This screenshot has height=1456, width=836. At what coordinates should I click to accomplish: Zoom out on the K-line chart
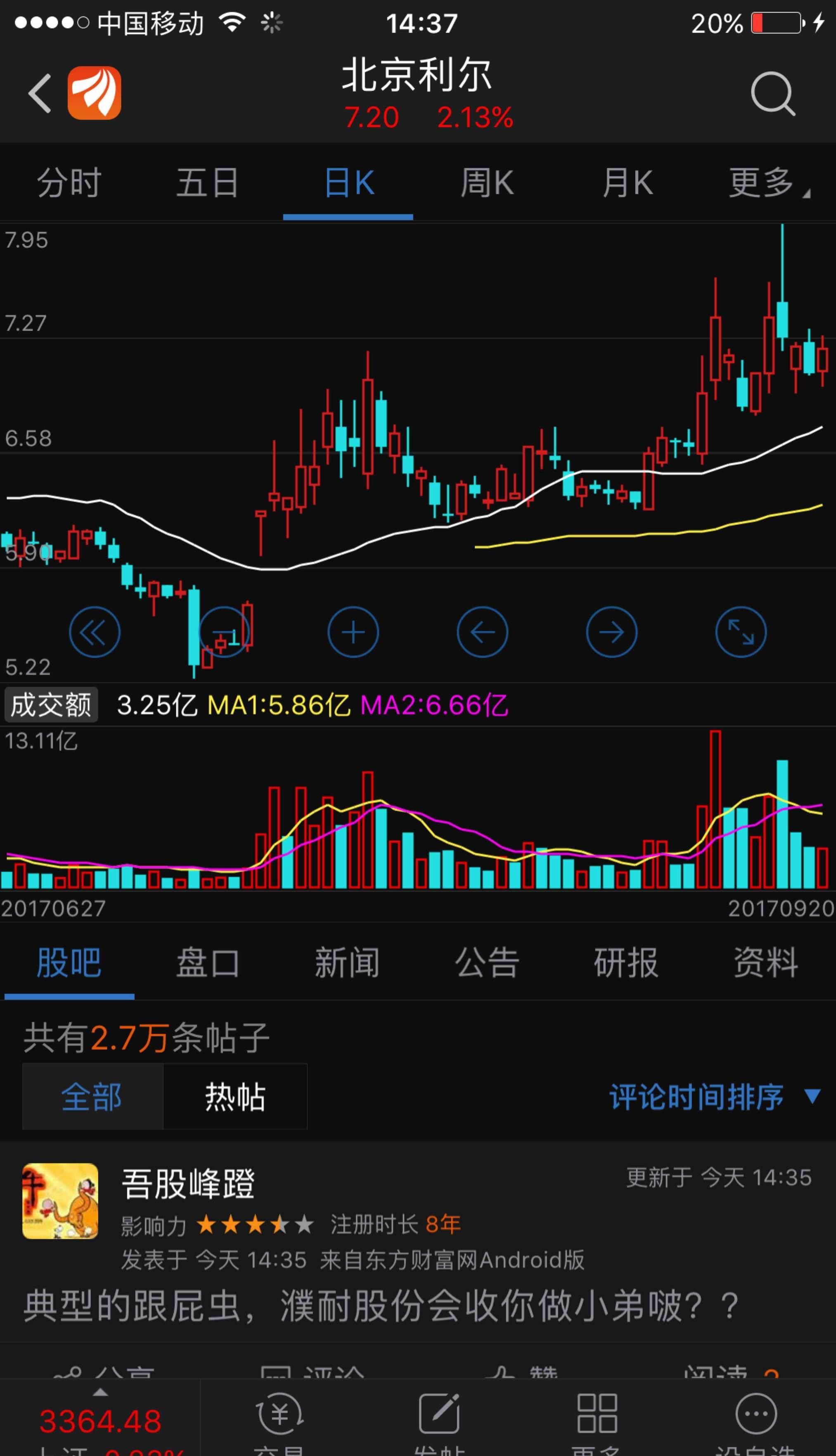pos(224,631)
